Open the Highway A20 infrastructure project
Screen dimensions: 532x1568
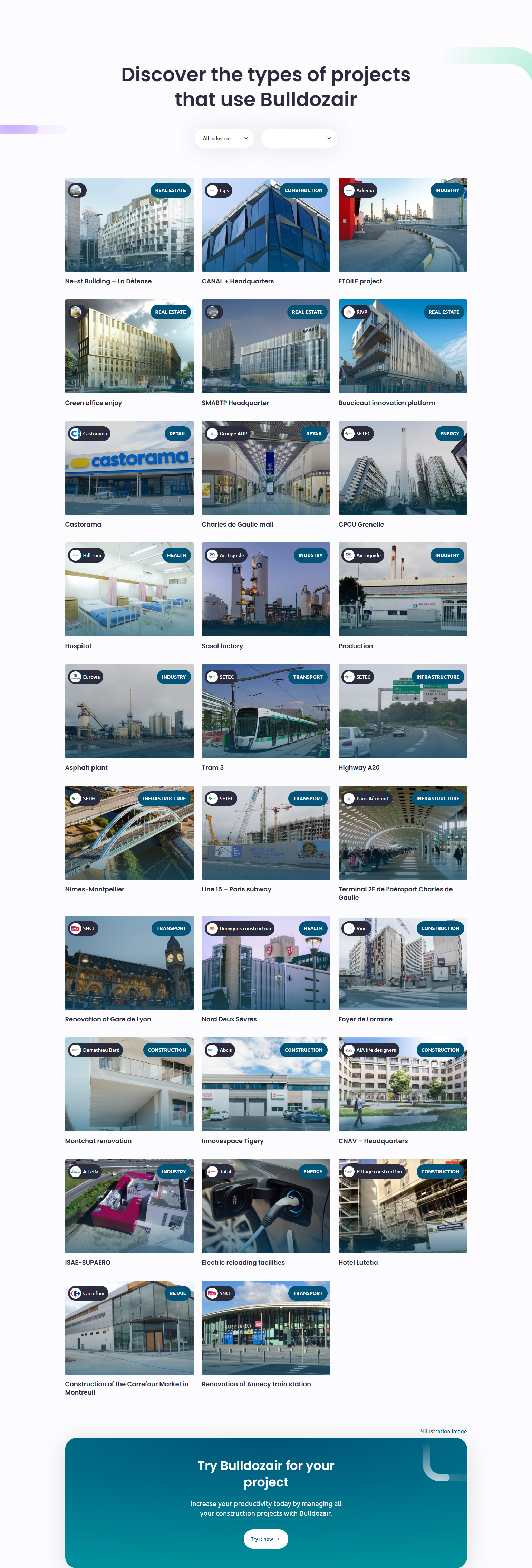[403, 711]
